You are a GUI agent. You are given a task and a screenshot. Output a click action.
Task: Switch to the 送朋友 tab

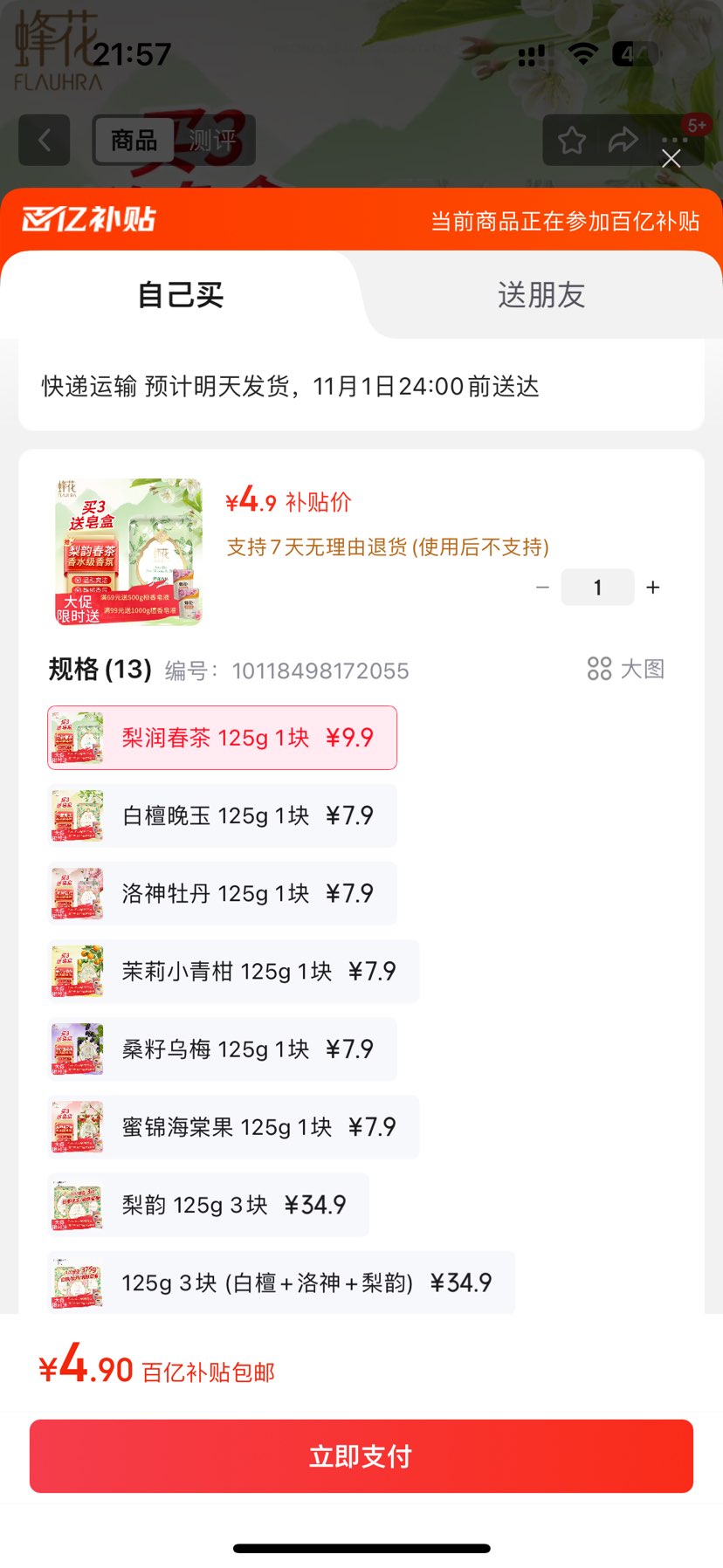[541, 295]
